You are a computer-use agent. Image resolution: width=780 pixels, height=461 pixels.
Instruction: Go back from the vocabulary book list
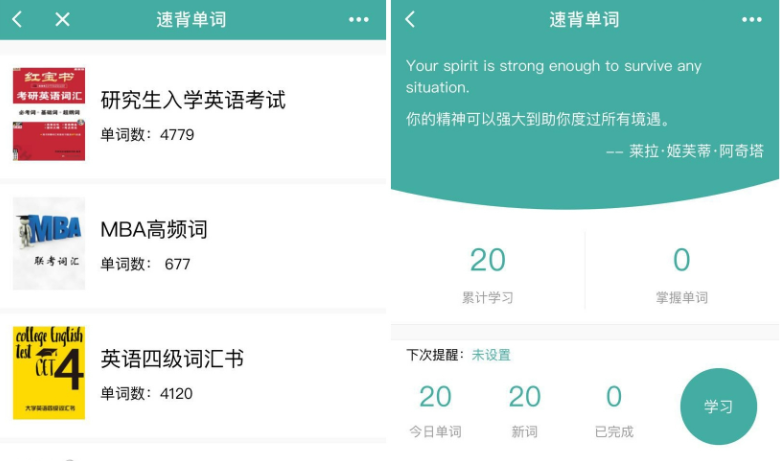click(x=17, y=19)
